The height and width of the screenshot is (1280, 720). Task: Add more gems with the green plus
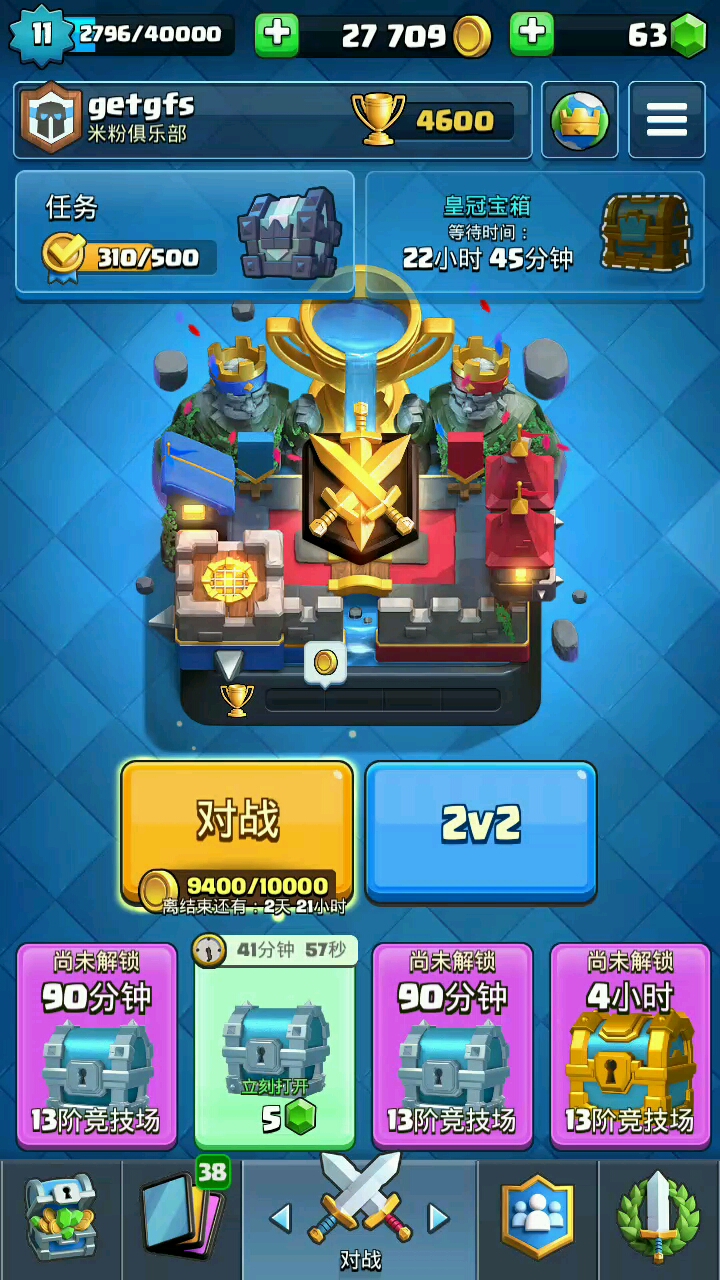point(532,35)
